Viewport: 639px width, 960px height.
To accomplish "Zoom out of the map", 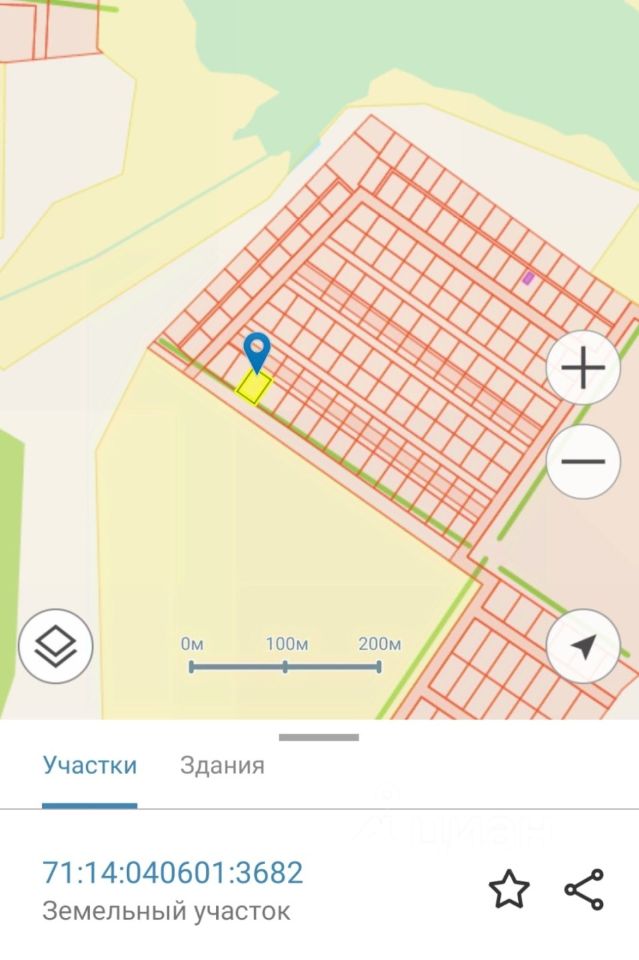I will click(583, 461).
